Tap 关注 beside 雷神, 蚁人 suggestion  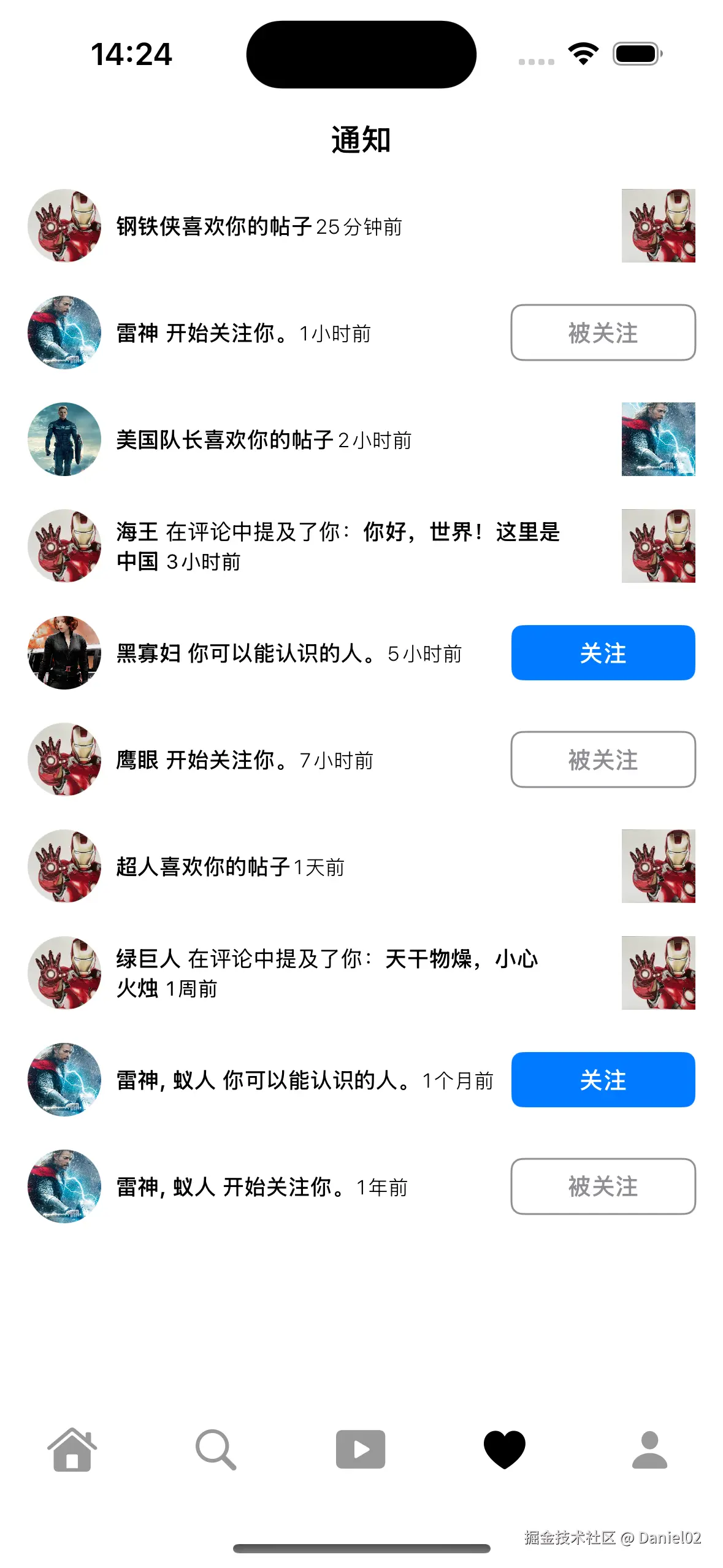pos(603,1080)
